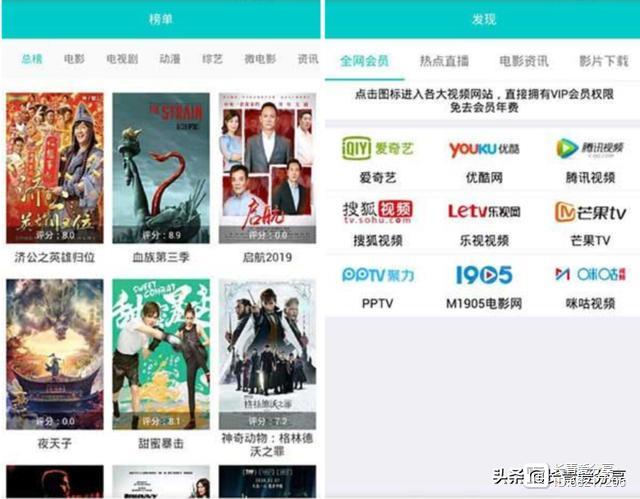This screenshot has height=499, width=640.
Task: Open 甜蜜暴击 poster
Action: (161, 353)
